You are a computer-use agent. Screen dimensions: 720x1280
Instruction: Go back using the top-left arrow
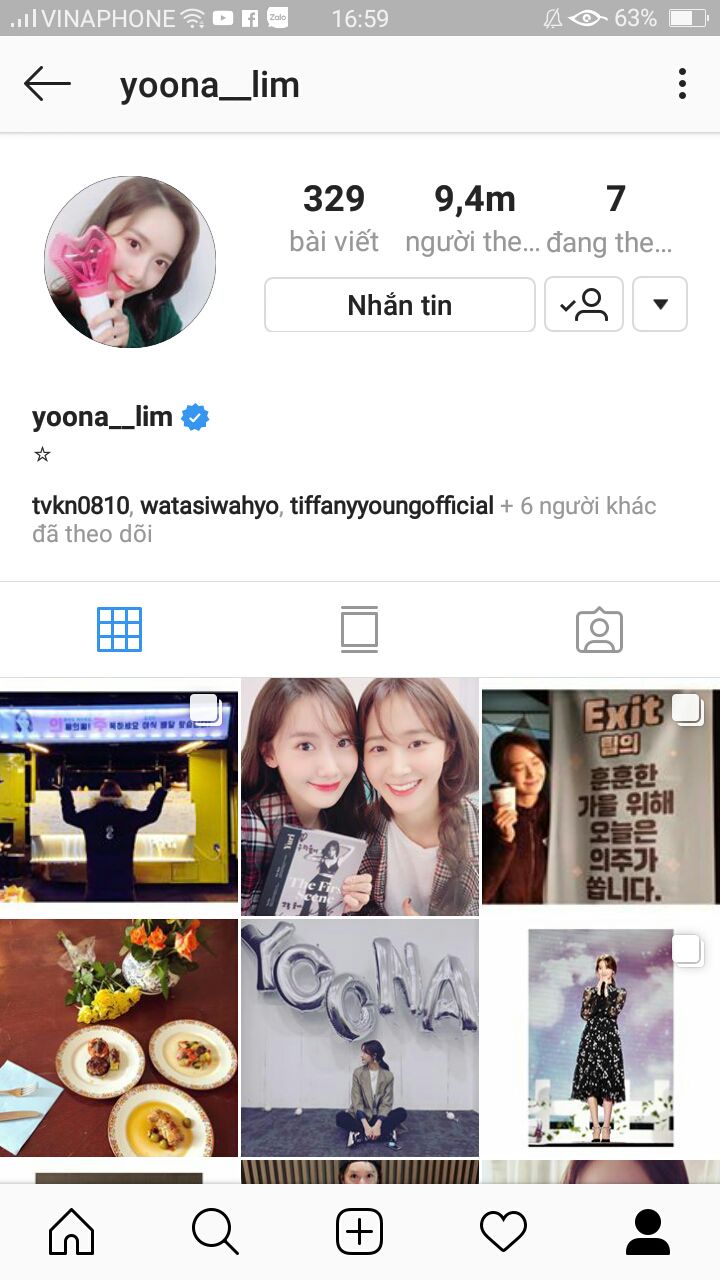47,84
